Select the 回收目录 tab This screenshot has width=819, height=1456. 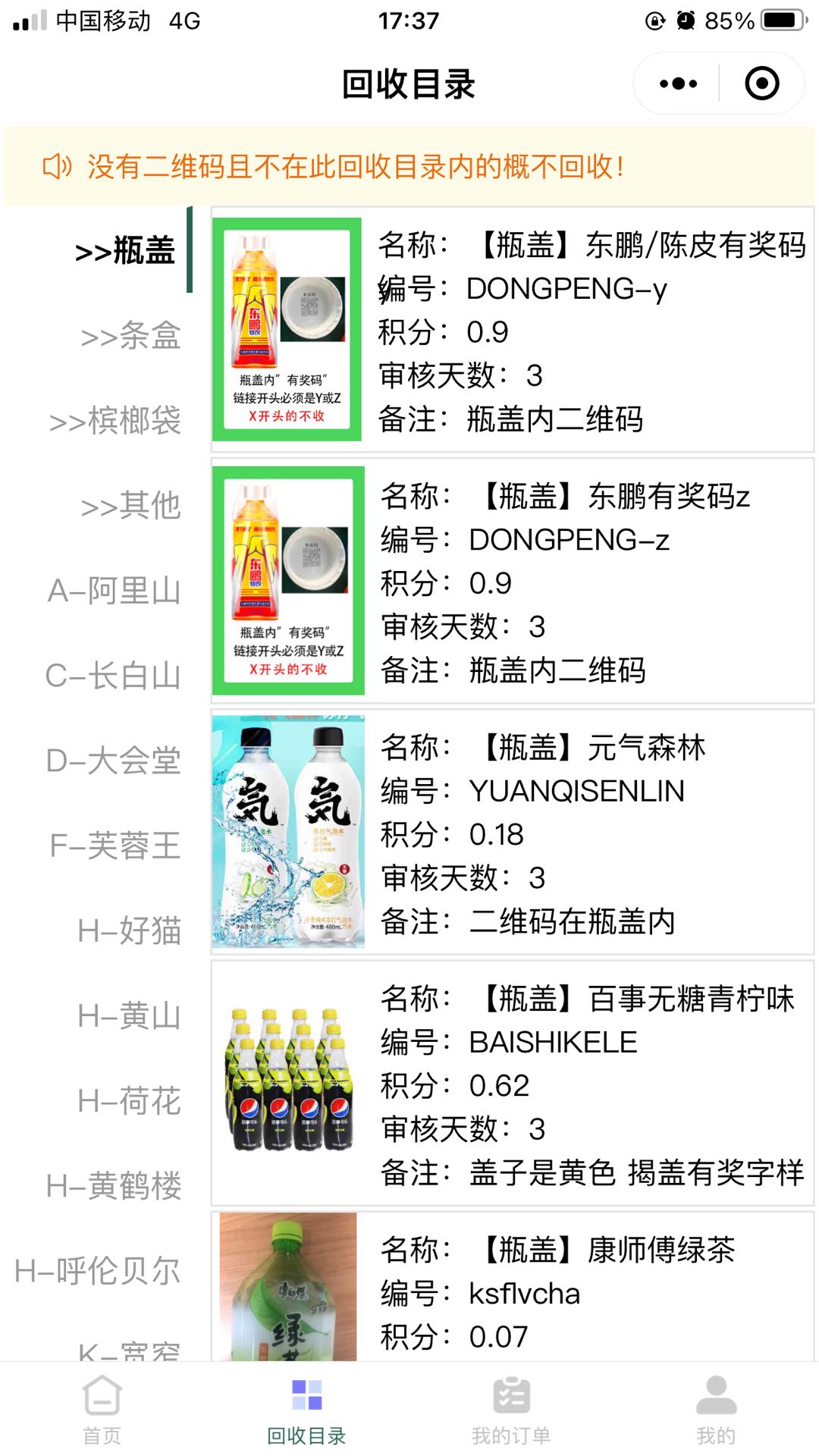[x=306, y=1409]
